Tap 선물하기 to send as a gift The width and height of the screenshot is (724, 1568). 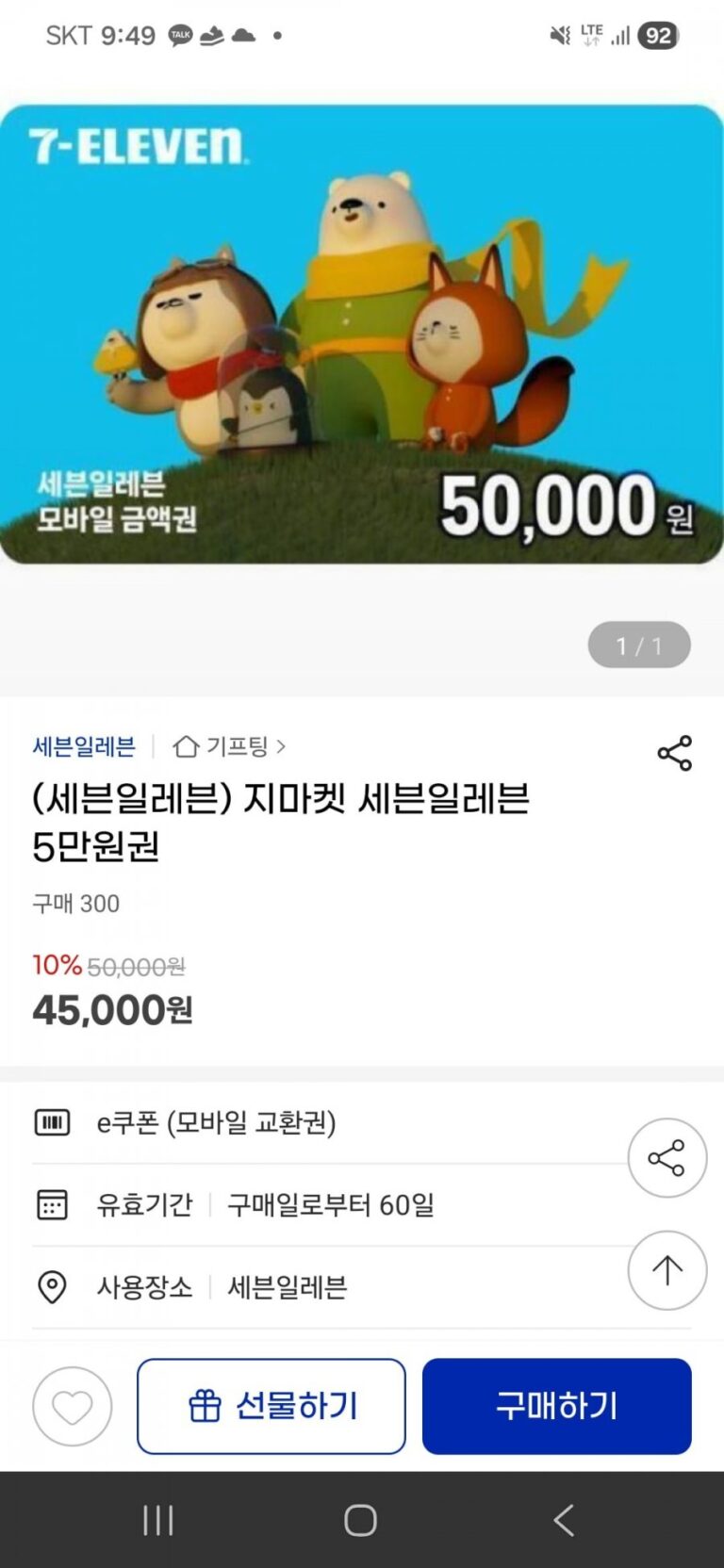pyautogui.click(x=271, y=1406)
